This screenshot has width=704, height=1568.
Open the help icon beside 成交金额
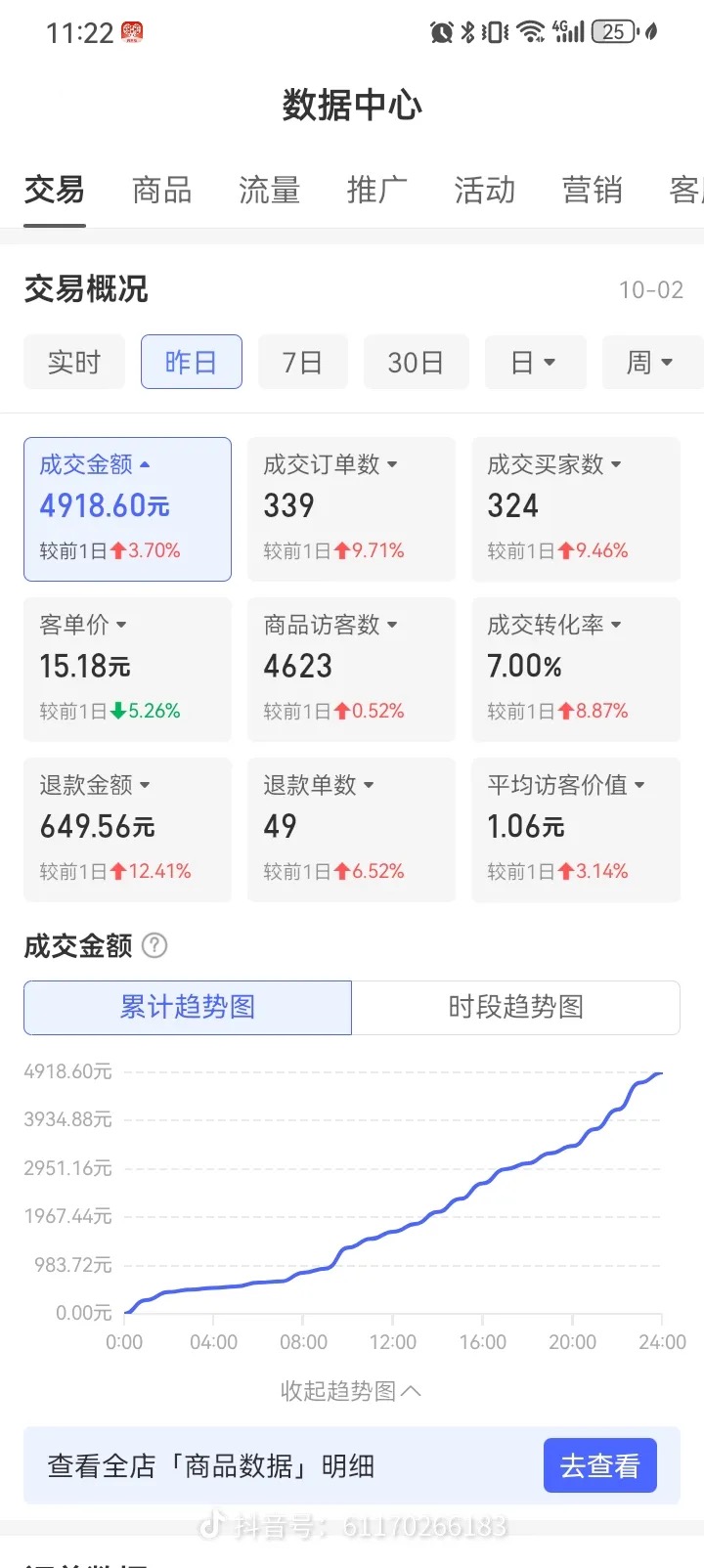tap(154, 945)
